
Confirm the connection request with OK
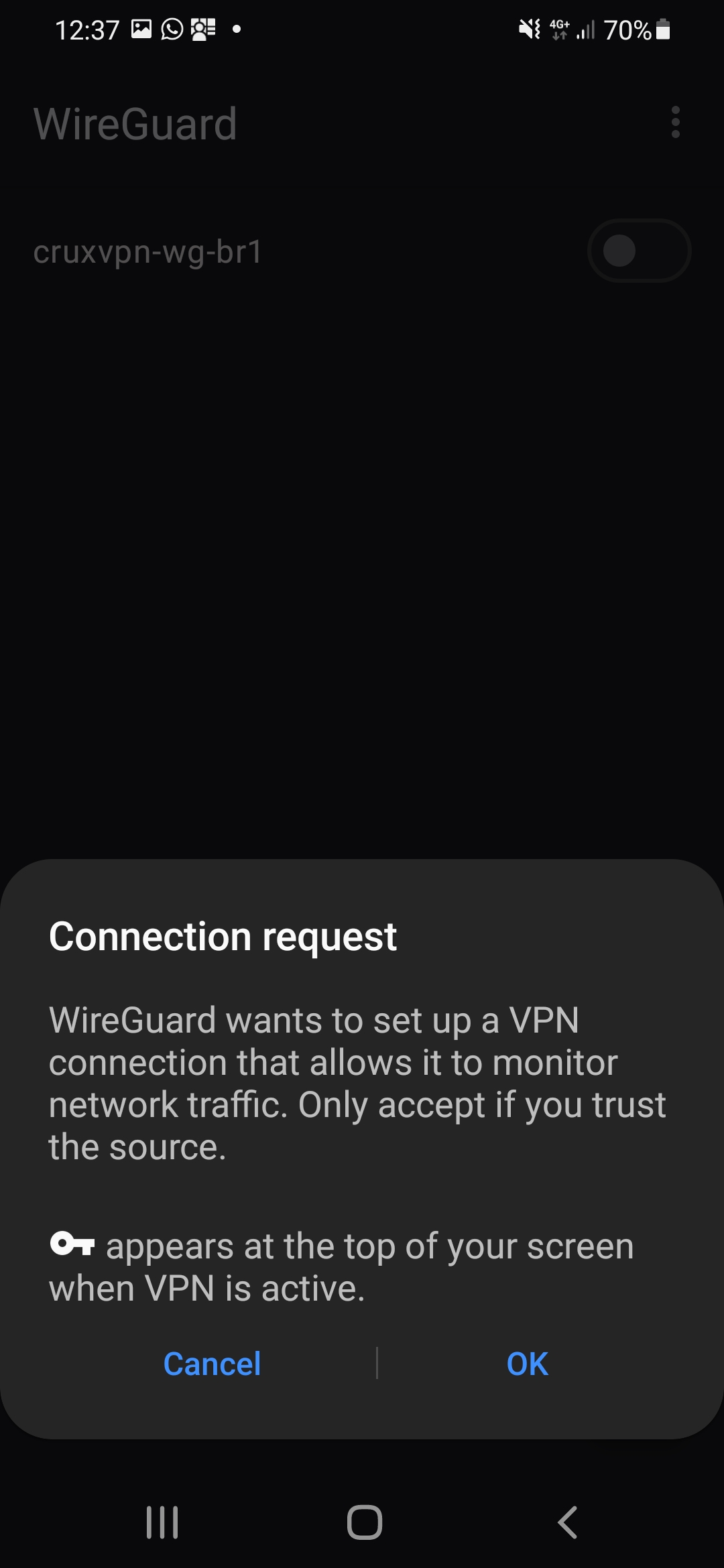528,1364
